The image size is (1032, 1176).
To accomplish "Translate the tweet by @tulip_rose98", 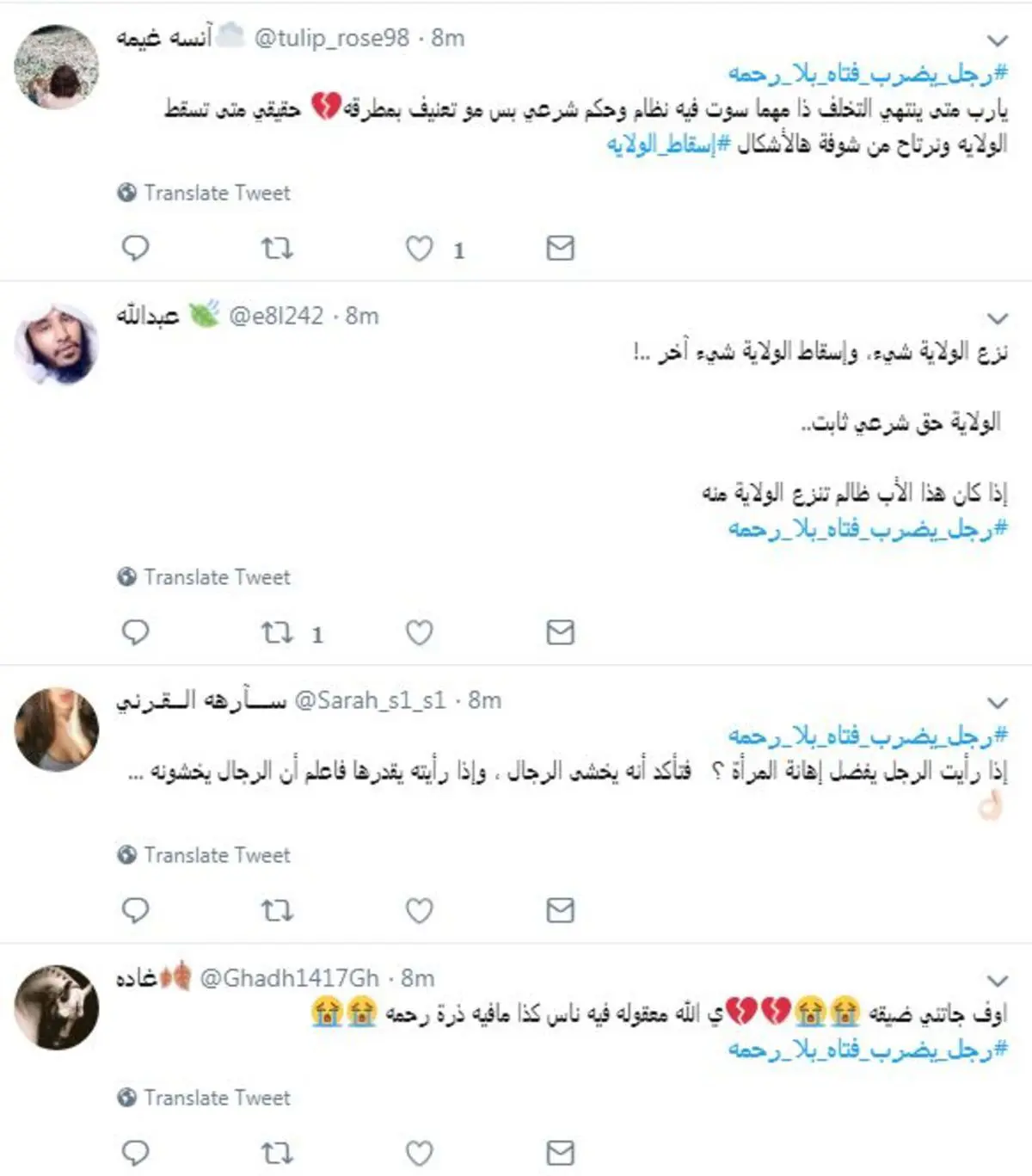I will tap(217, 193).
